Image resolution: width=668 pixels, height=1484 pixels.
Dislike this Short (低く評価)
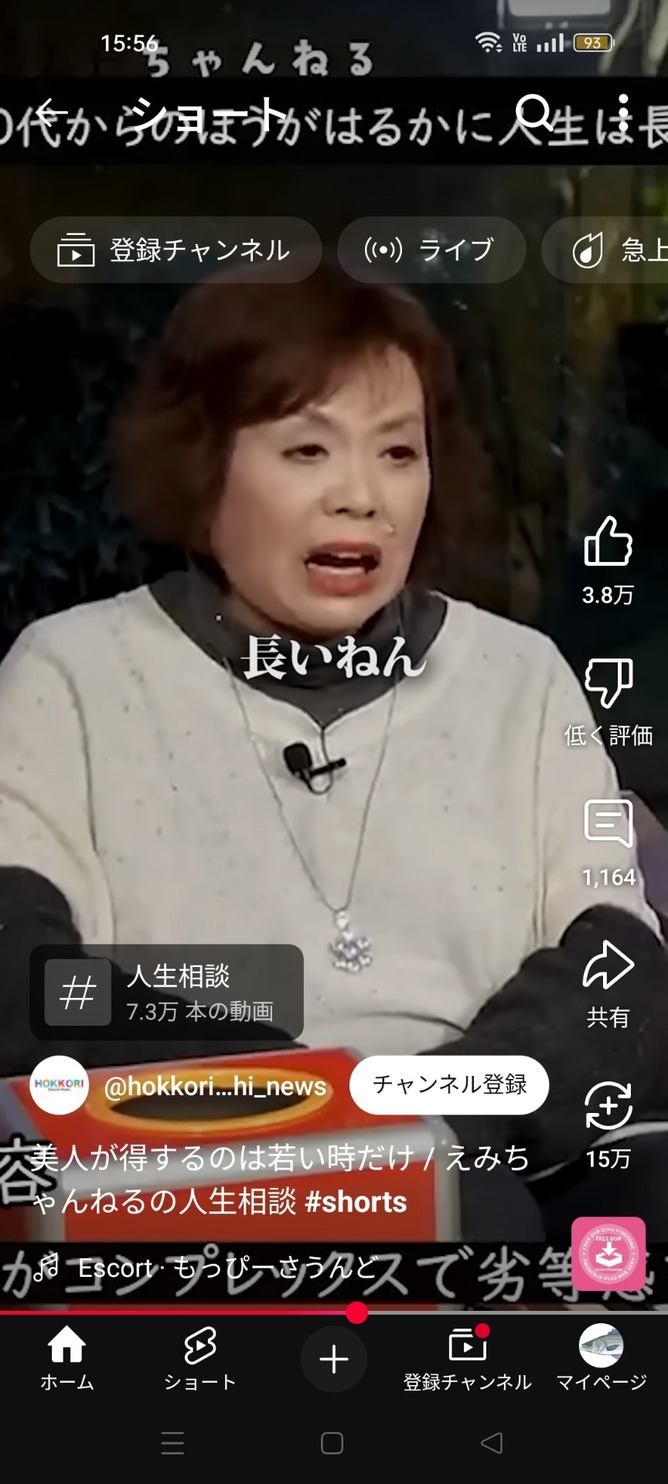tap(608, 684)
